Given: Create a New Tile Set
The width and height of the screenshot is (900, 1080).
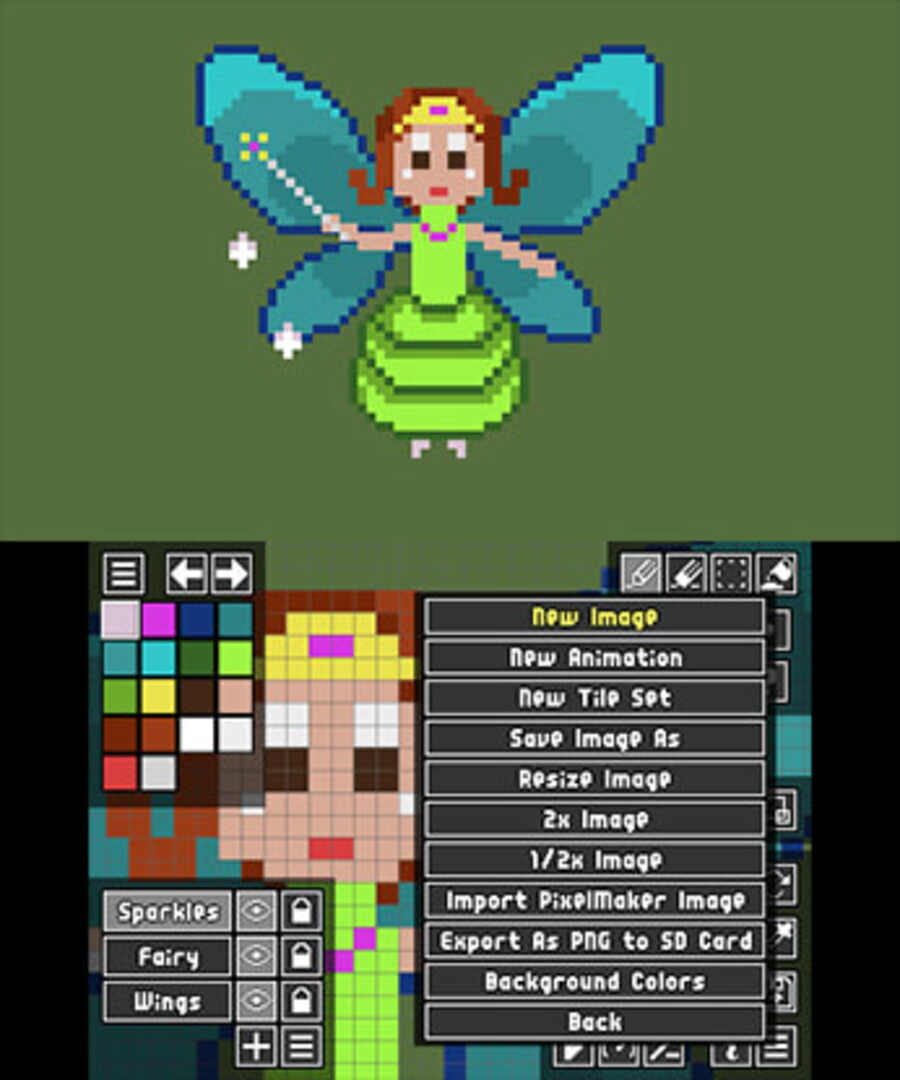Looking at the screenshot, I should point(595,698).
